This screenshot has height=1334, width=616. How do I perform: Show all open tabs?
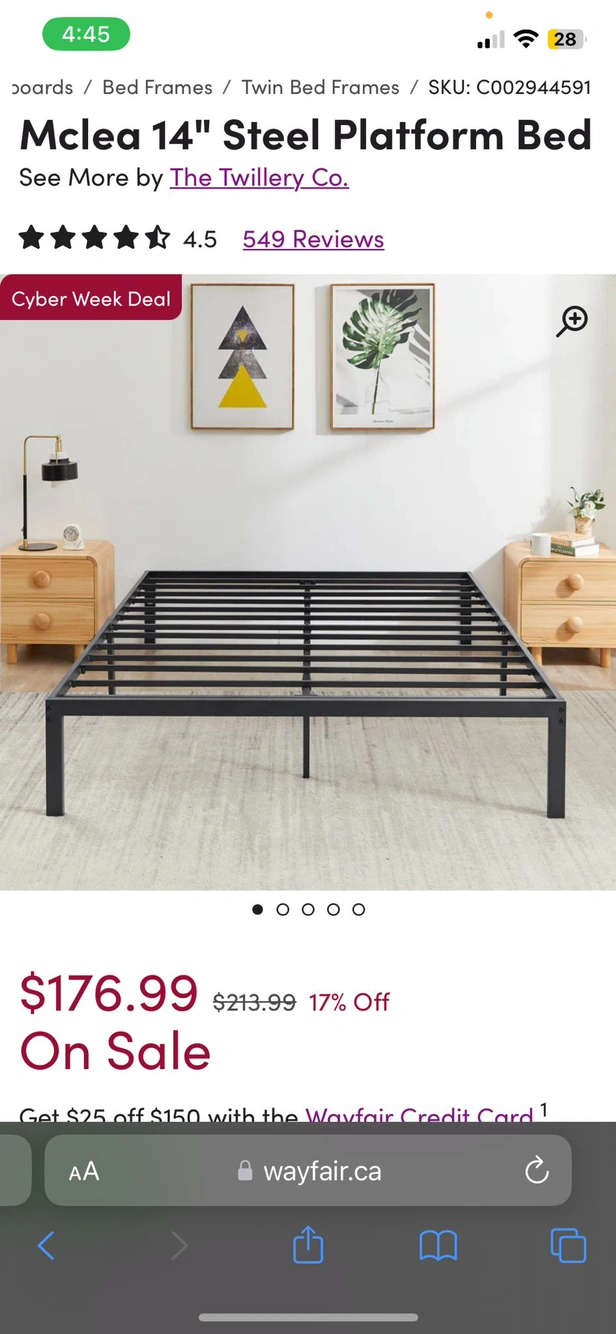pos(568,1245)
